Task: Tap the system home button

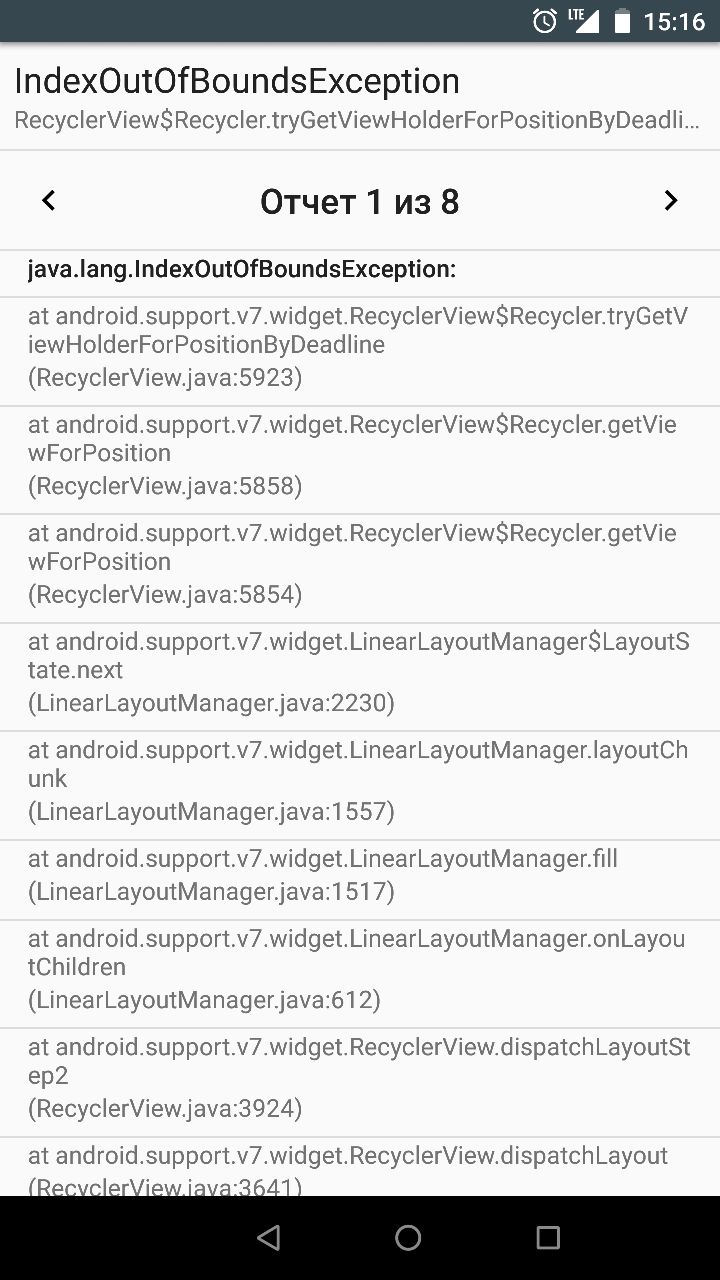Action: [408, 1238]
